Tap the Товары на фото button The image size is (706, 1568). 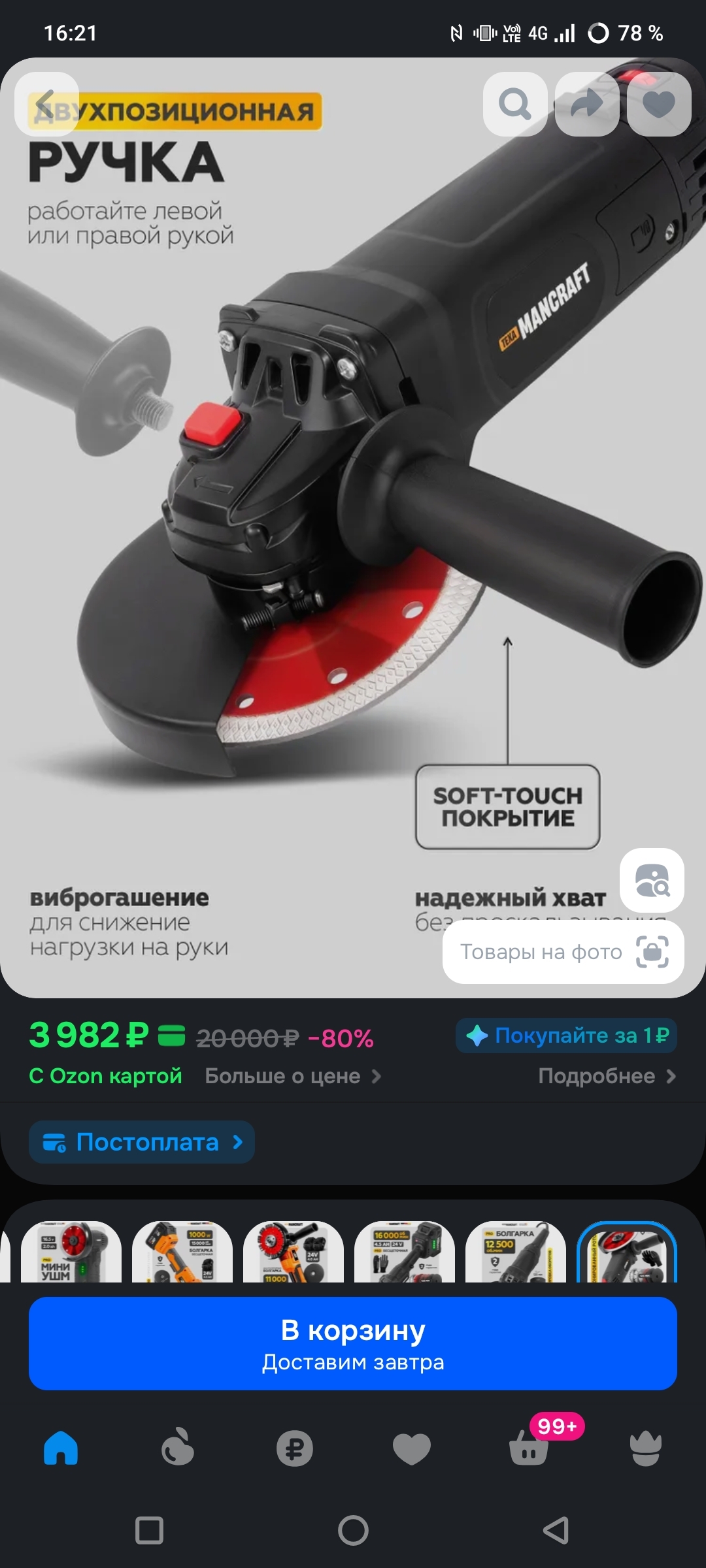[563, 952]
